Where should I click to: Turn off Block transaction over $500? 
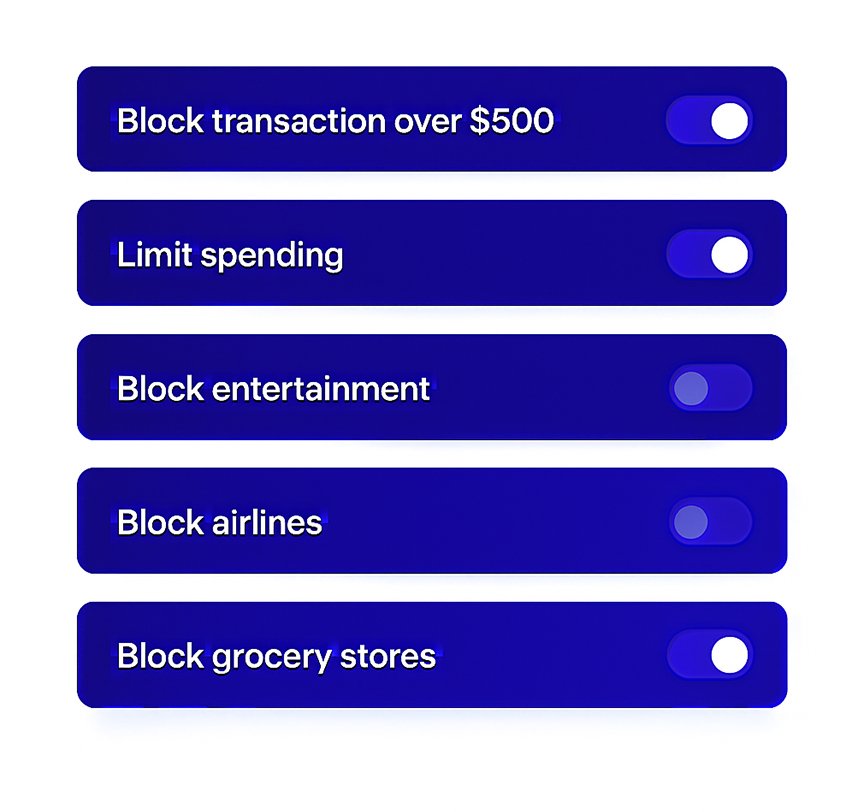point(709,121)
